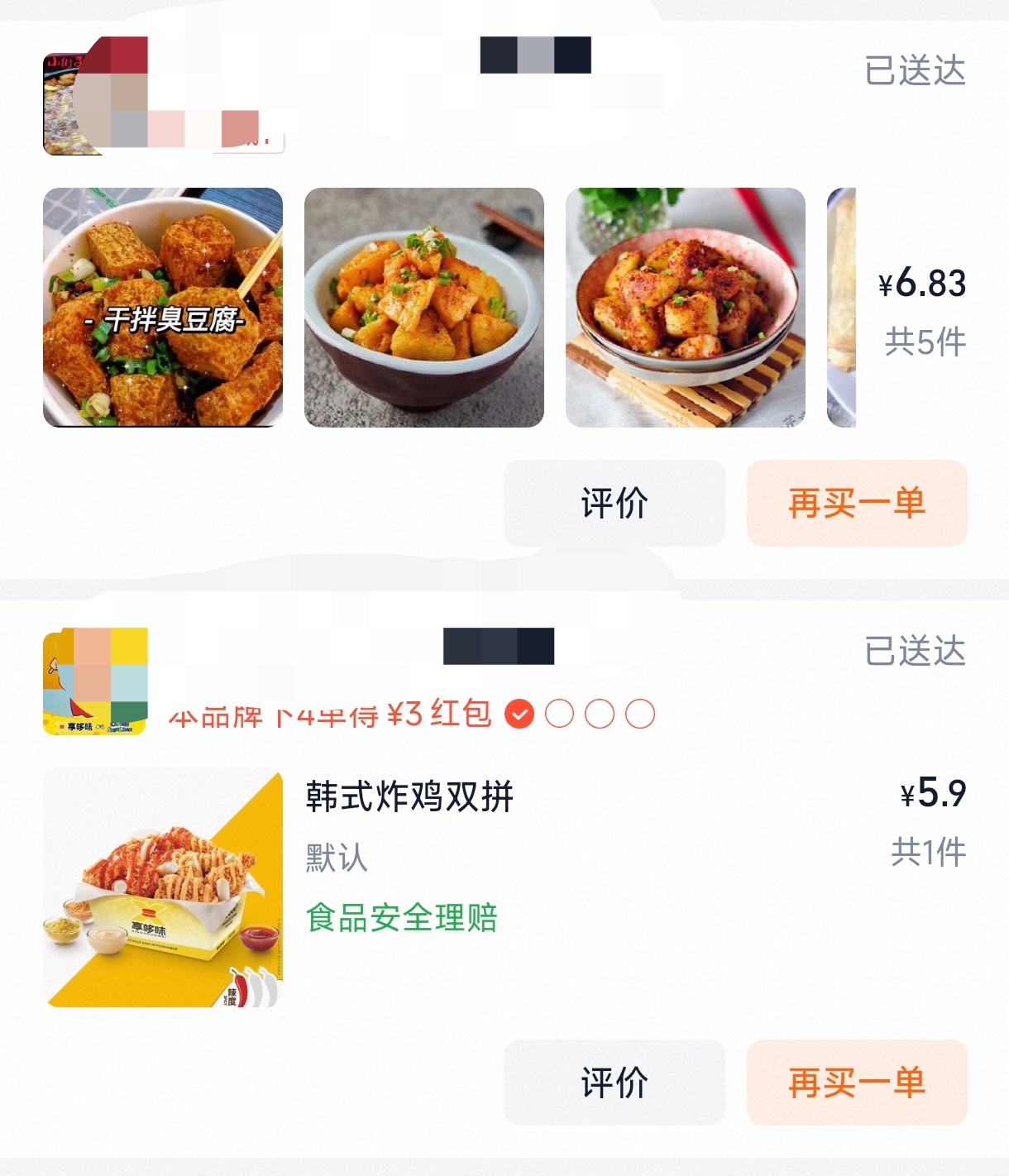The height and width of the screenshot is (1176, 1009).
Task: View 食品安全理赔 details
Action: tap(402, 918)
